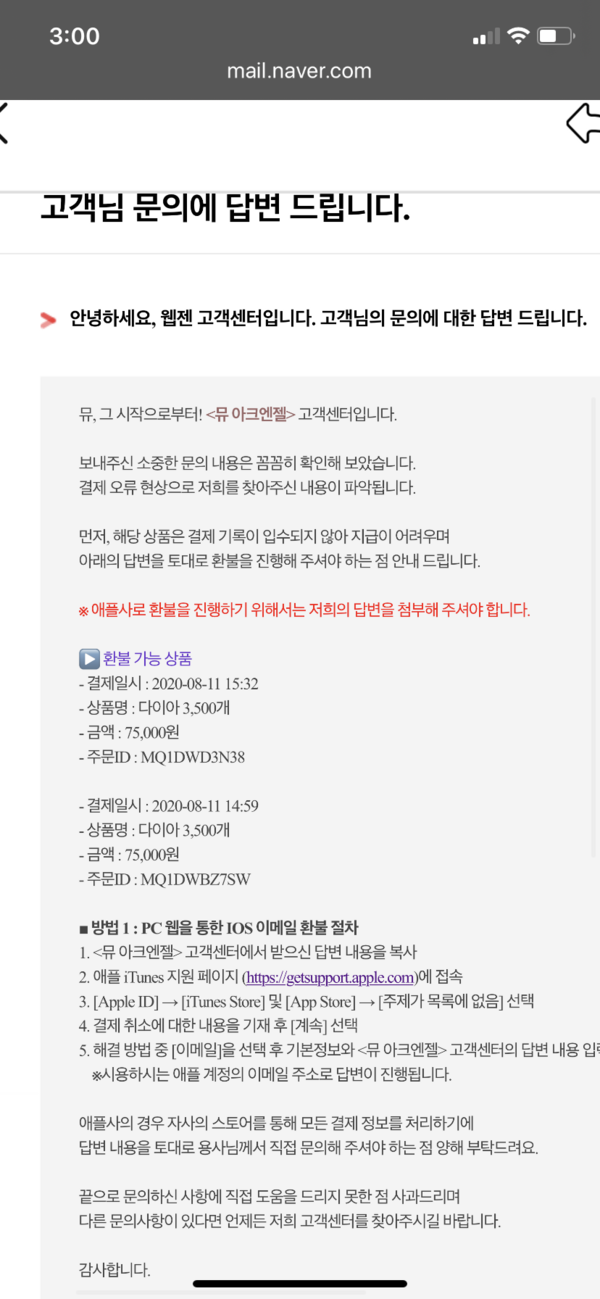This screenshot has height=1299, width=600.
Task: Tap the reply arrow icon at top right
Action: [583, 124]
